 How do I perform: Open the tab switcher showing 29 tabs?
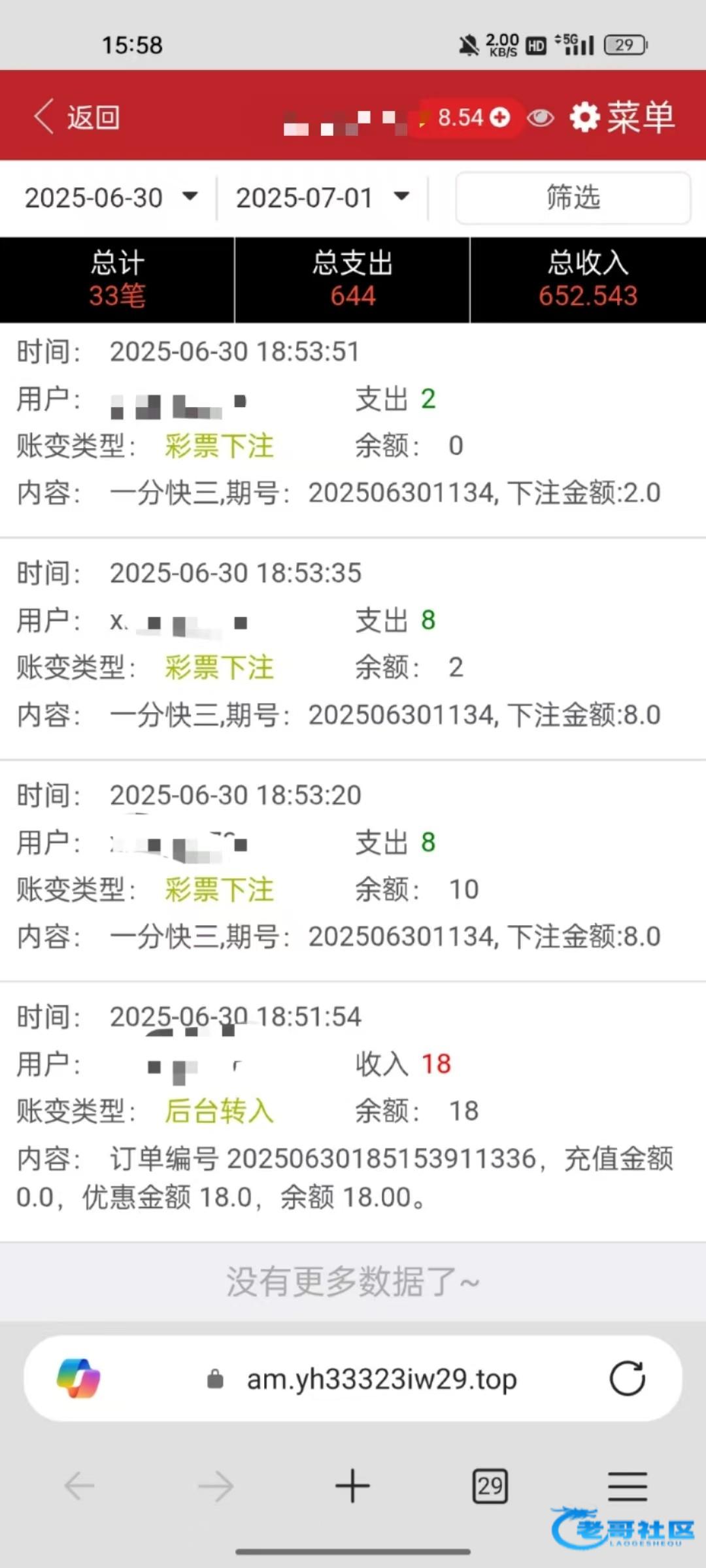click(x=490, y=1486)
